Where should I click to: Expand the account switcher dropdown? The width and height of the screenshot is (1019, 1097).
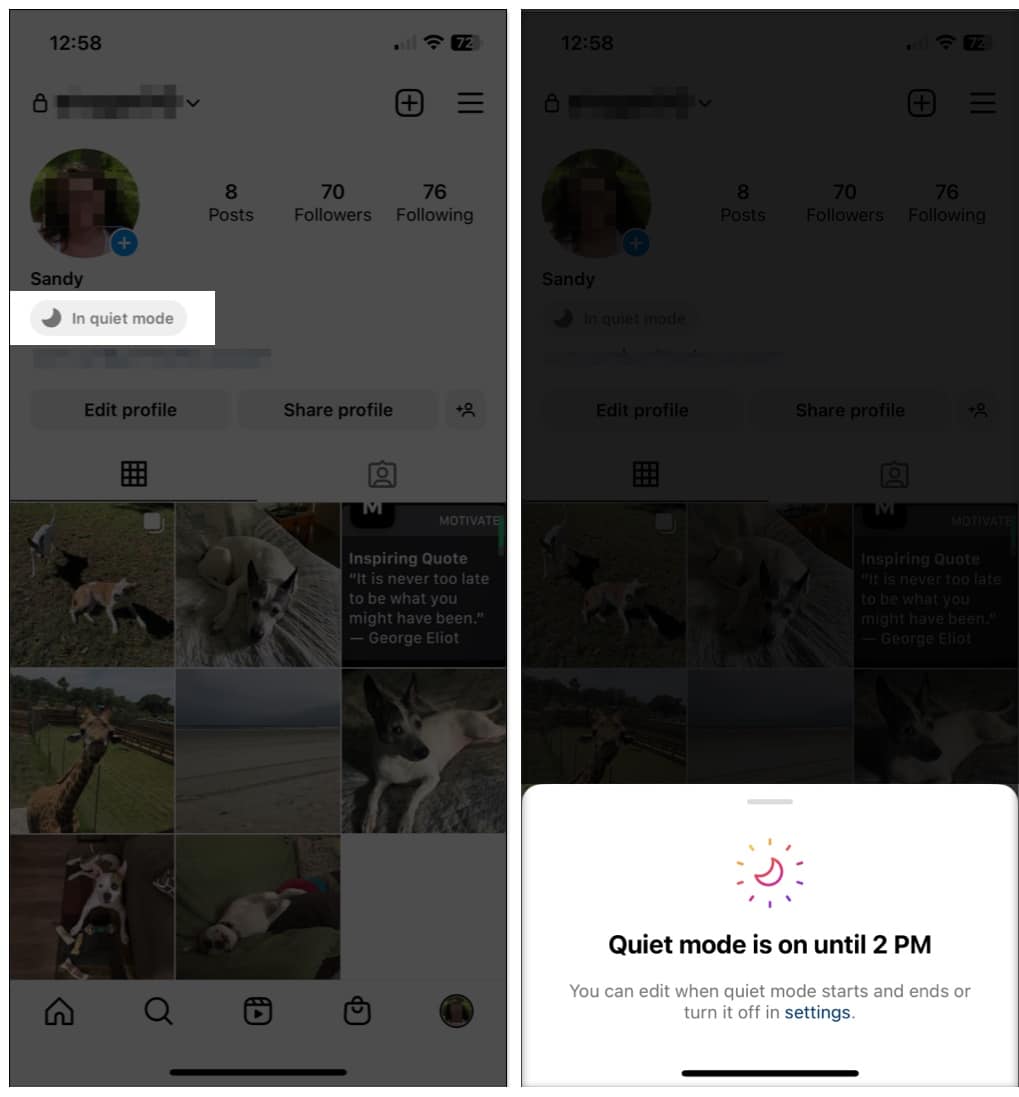point(193,103)
